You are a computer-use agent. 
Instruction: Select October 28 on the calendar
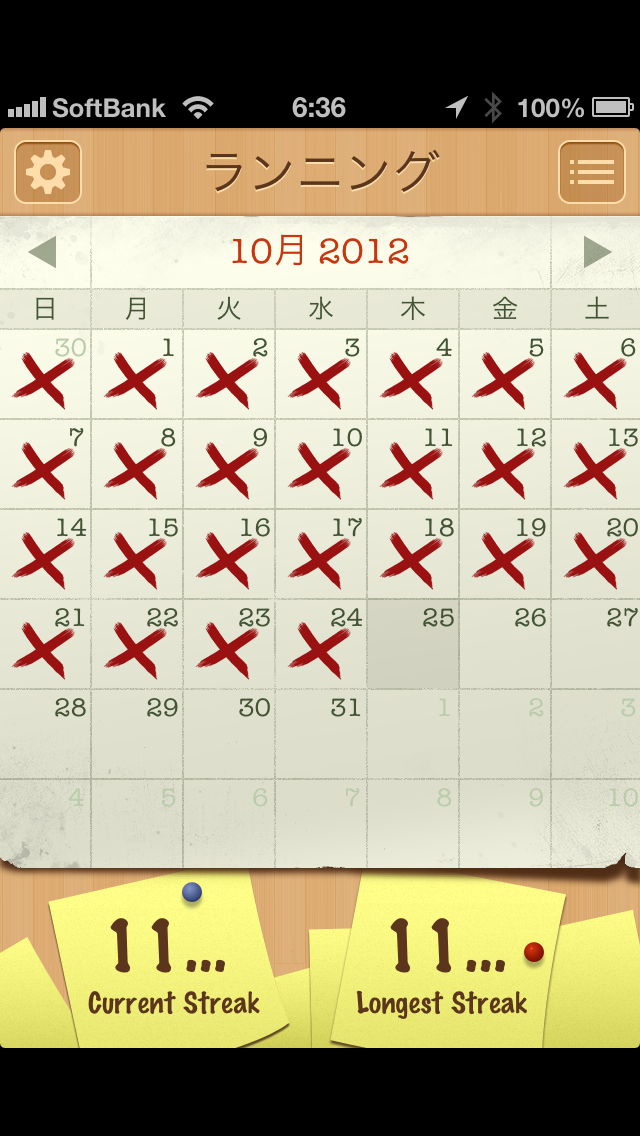coord(45,735)
